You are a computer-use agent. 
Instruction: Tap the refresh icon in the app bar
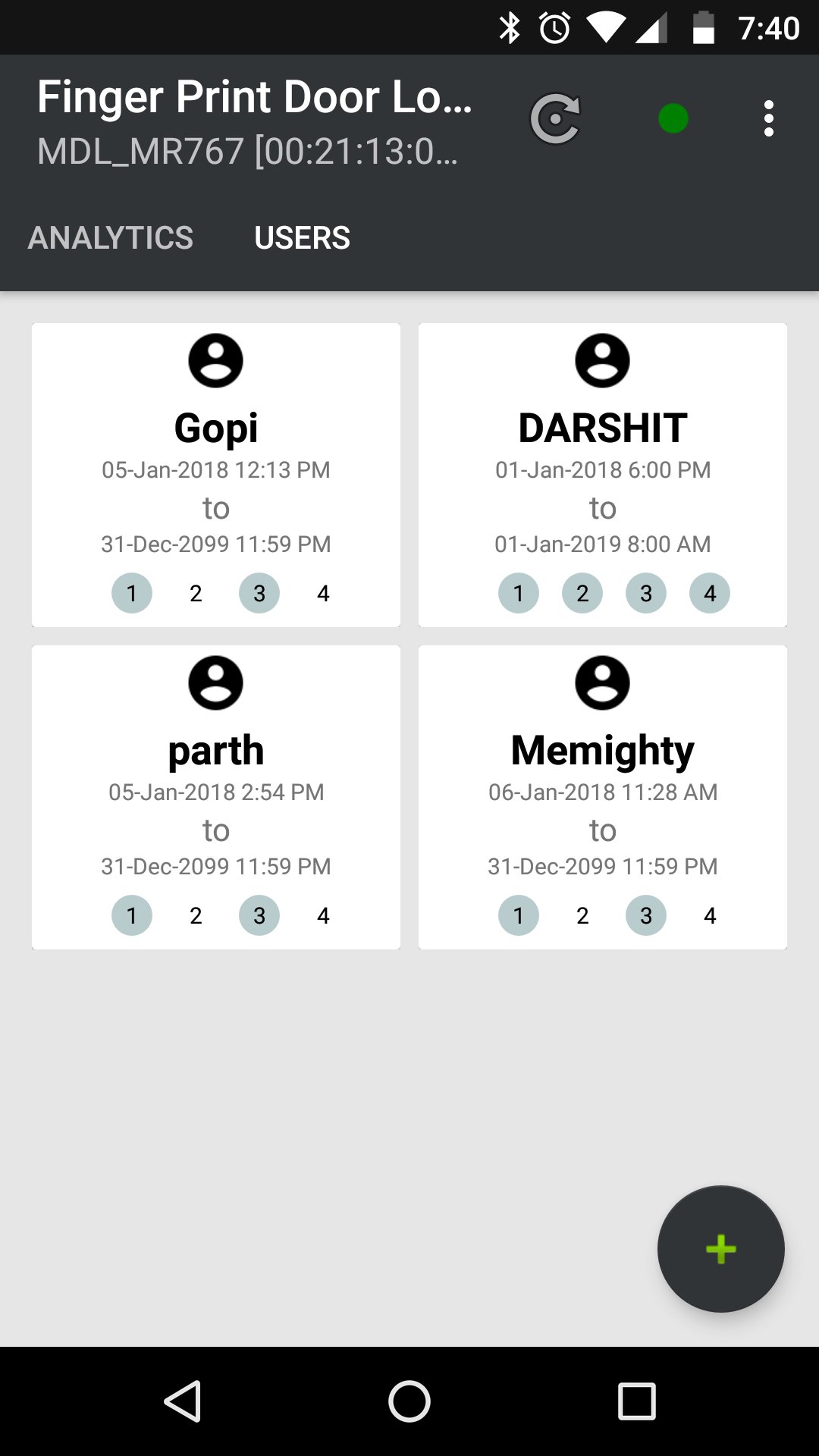pyautogui.click(x=555, y=119)
